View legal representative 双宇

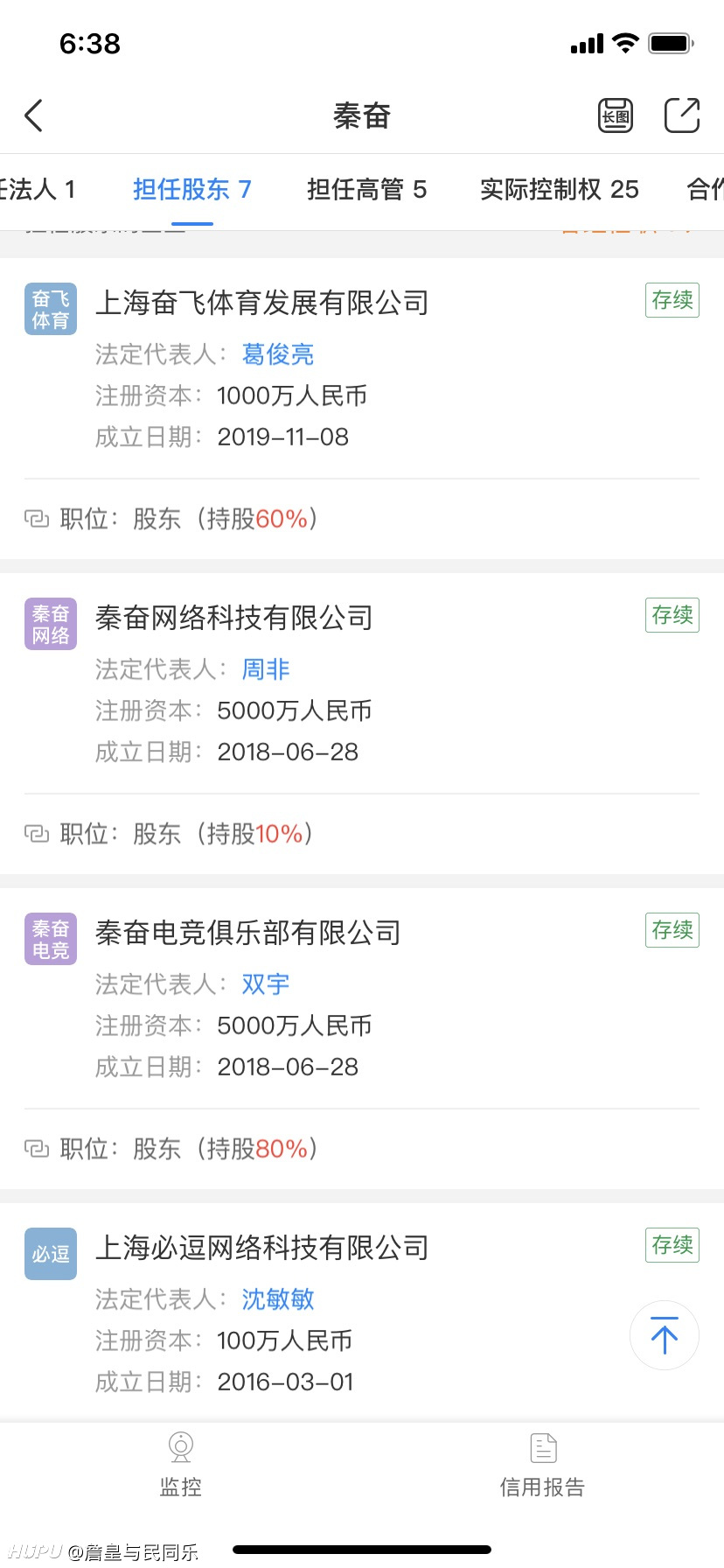tap(266, 984)
